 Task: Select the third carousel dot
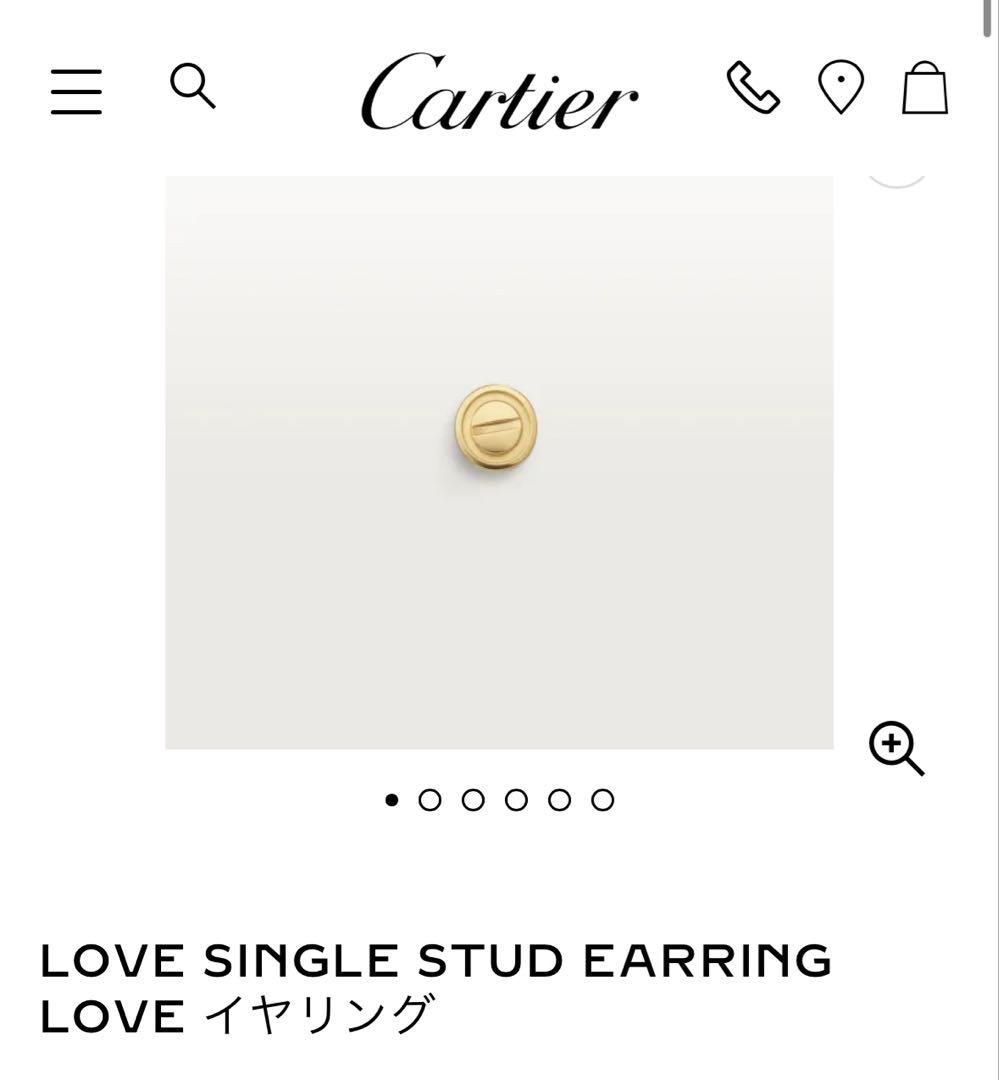[475, 800]
